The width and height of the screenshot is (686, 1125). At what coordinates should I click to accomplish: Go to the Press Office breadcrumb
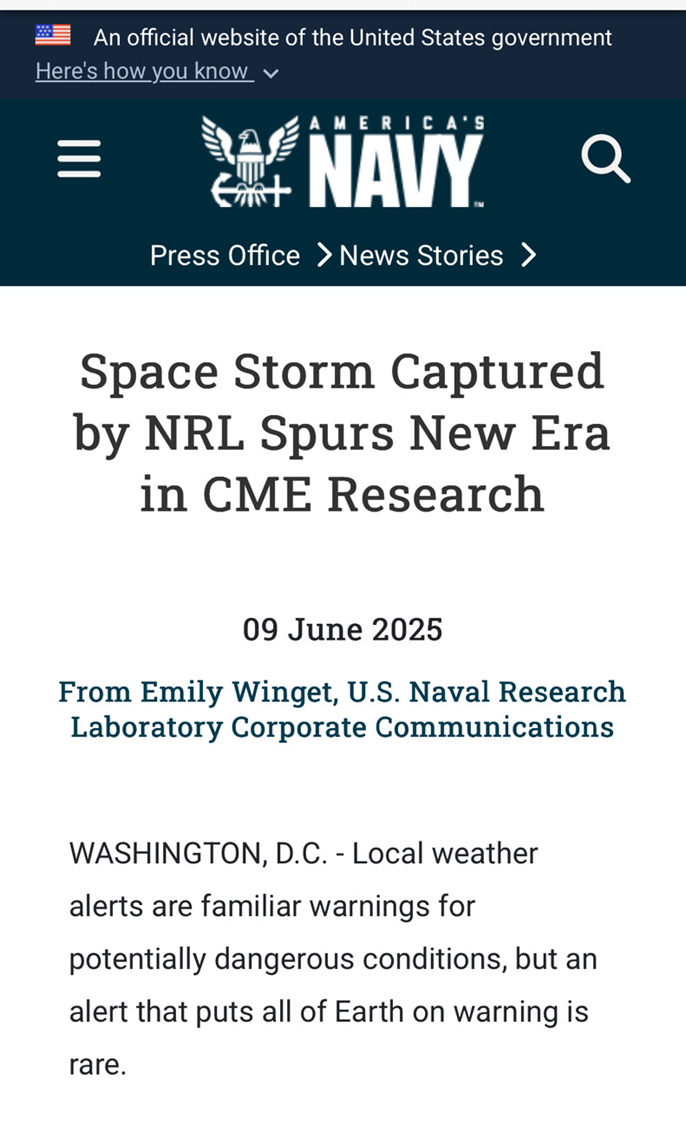pyautogui.click(x=225, y=255)
